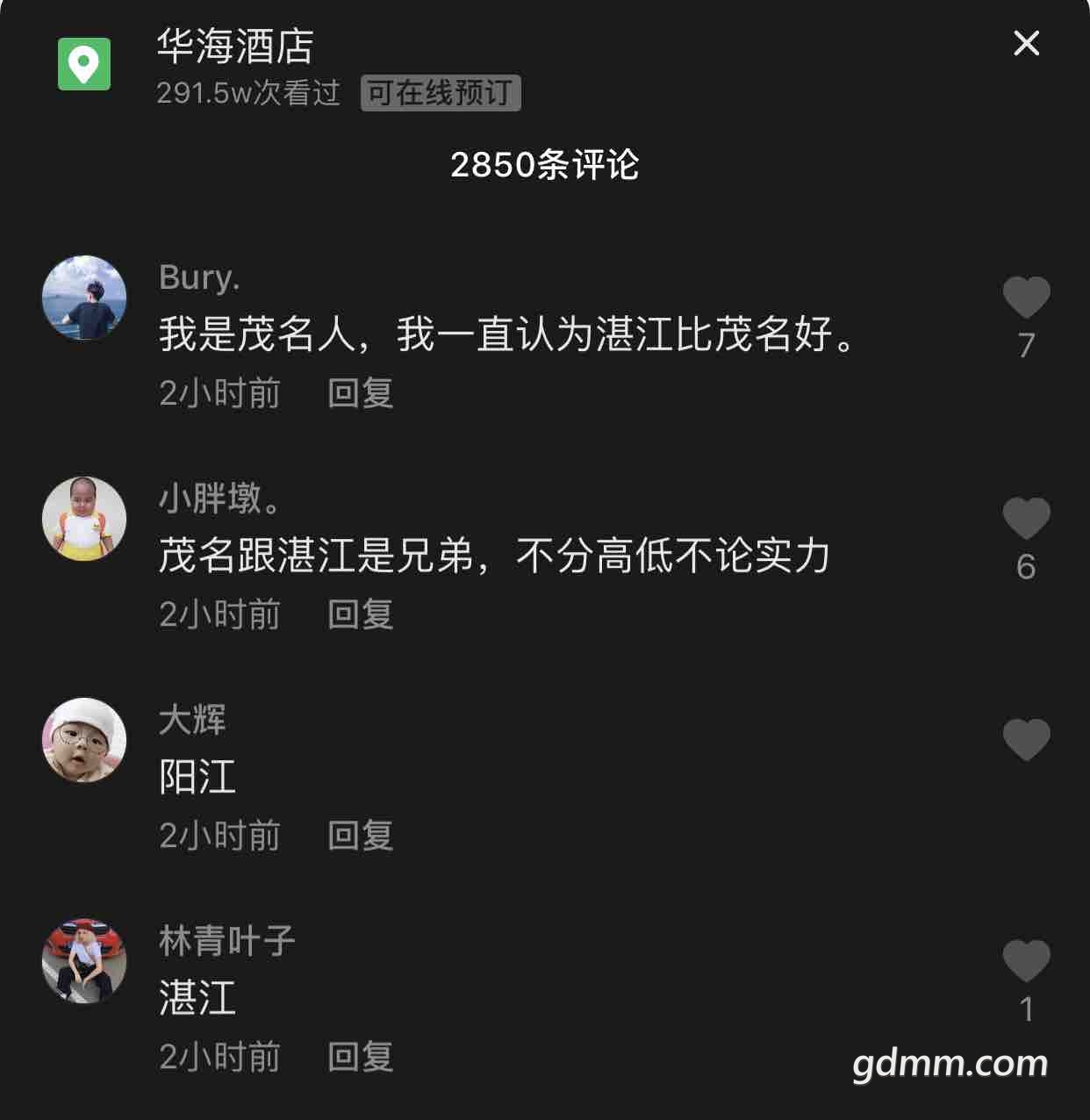Close the comments panel
Viewport: 1090px width, 1120px height.
(1026, 43)
